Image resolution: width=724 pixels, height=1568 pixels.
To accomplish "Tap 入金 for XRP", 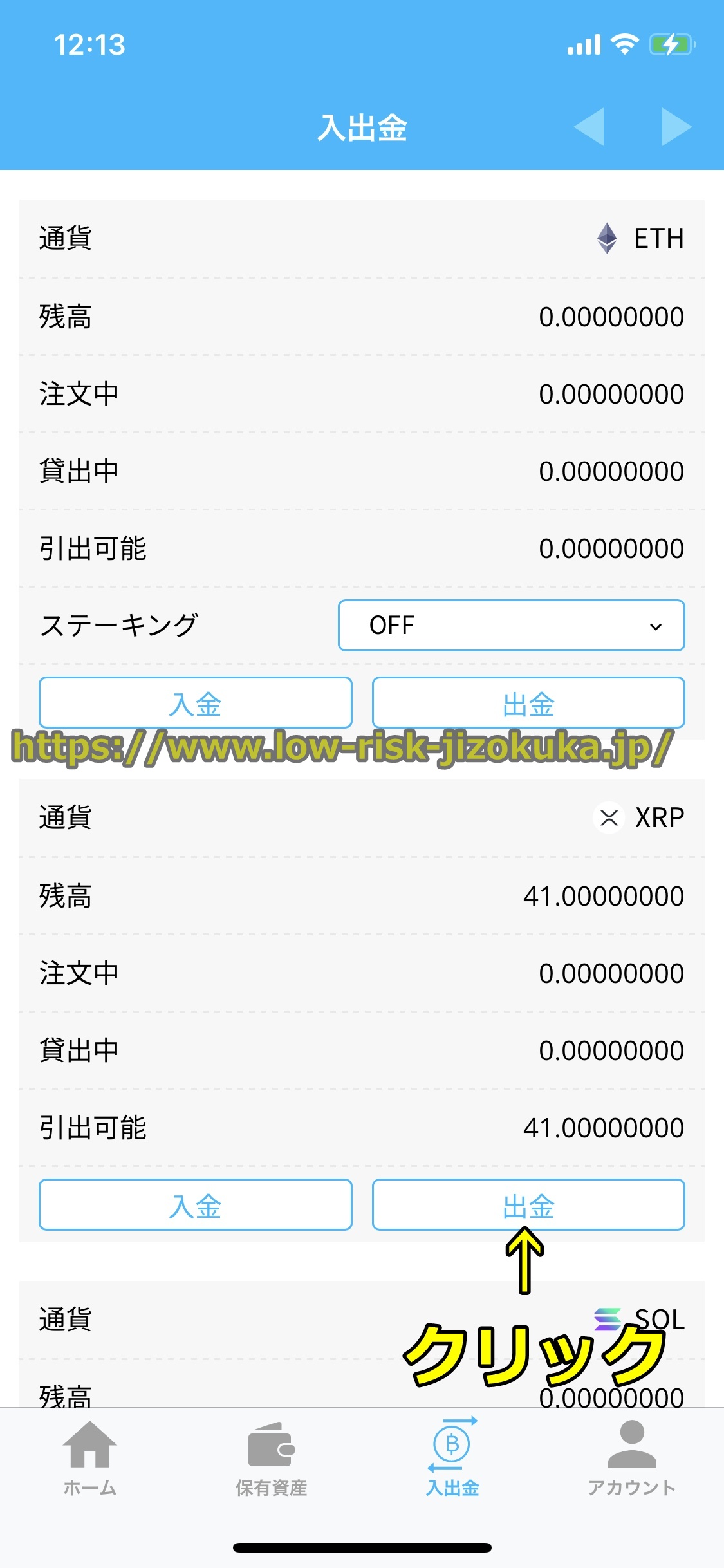I will click(195, 1205).
